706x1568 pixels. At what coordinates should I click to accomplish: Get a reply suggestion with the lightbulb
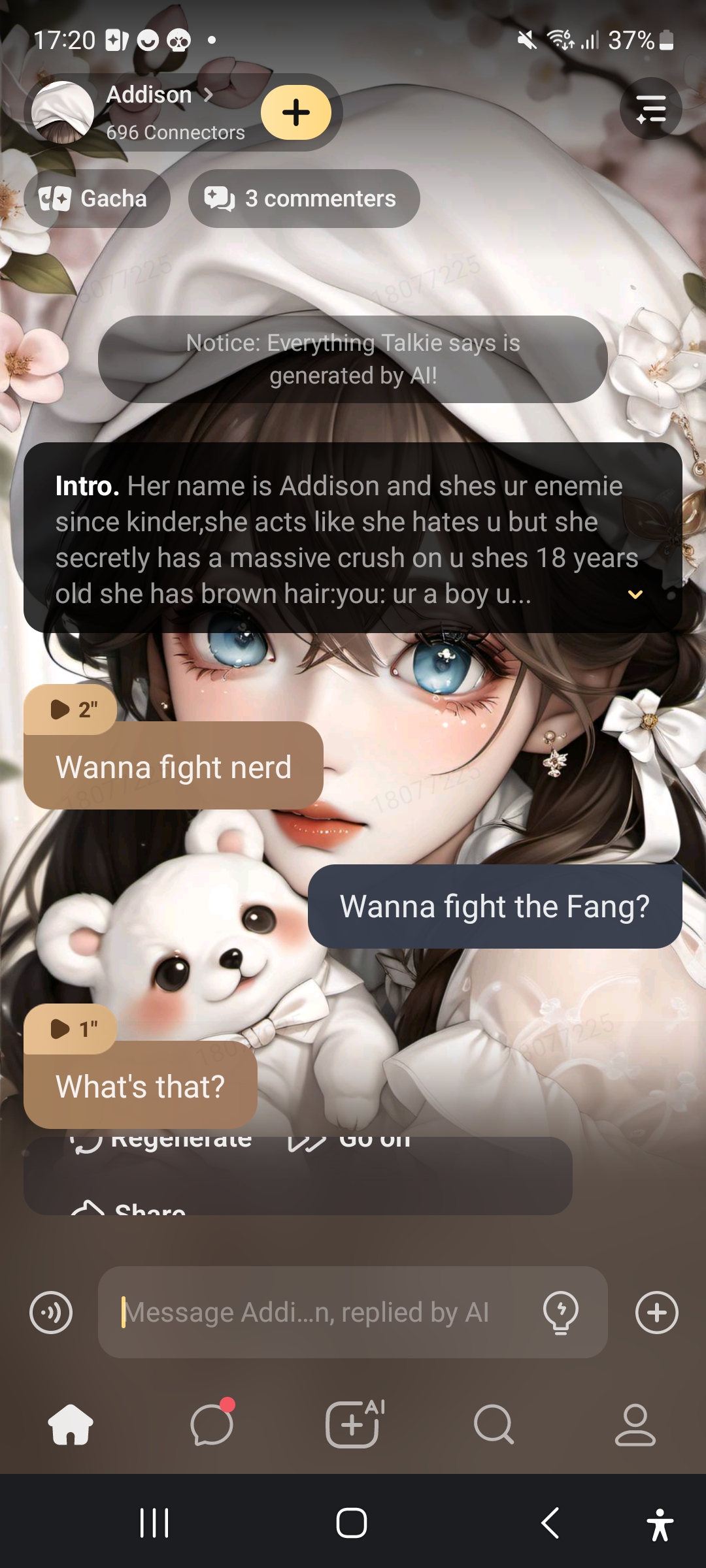pos(560,1313)
